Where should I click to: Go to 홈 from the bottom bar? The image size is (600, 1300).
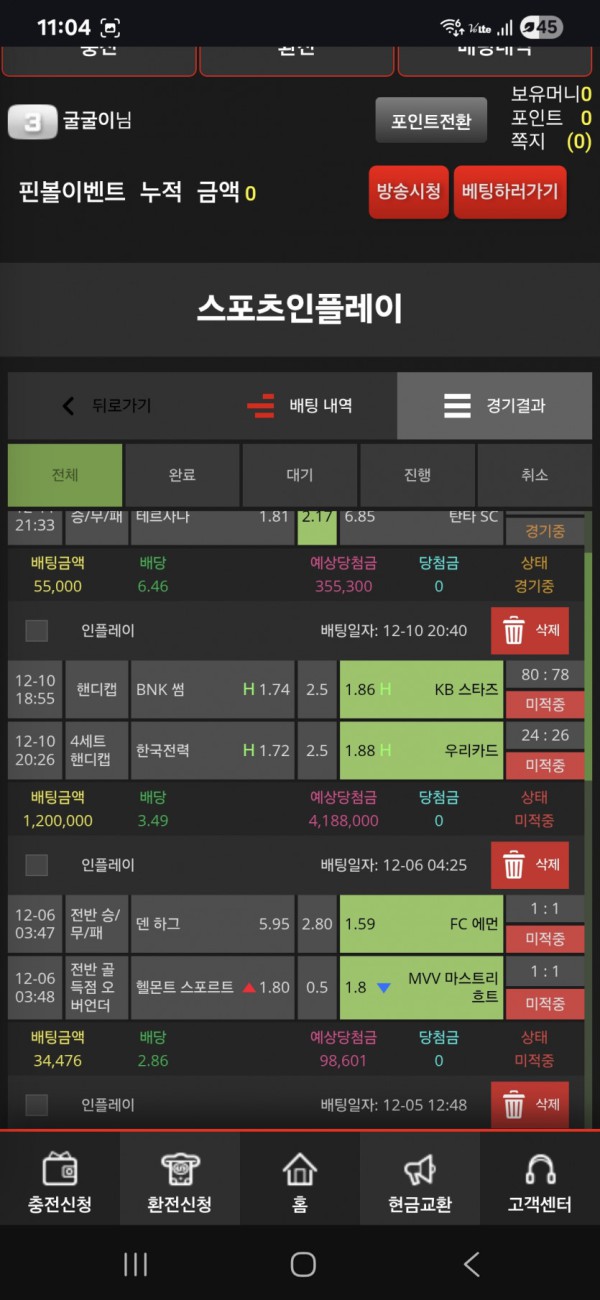(x=300, y=1181)
